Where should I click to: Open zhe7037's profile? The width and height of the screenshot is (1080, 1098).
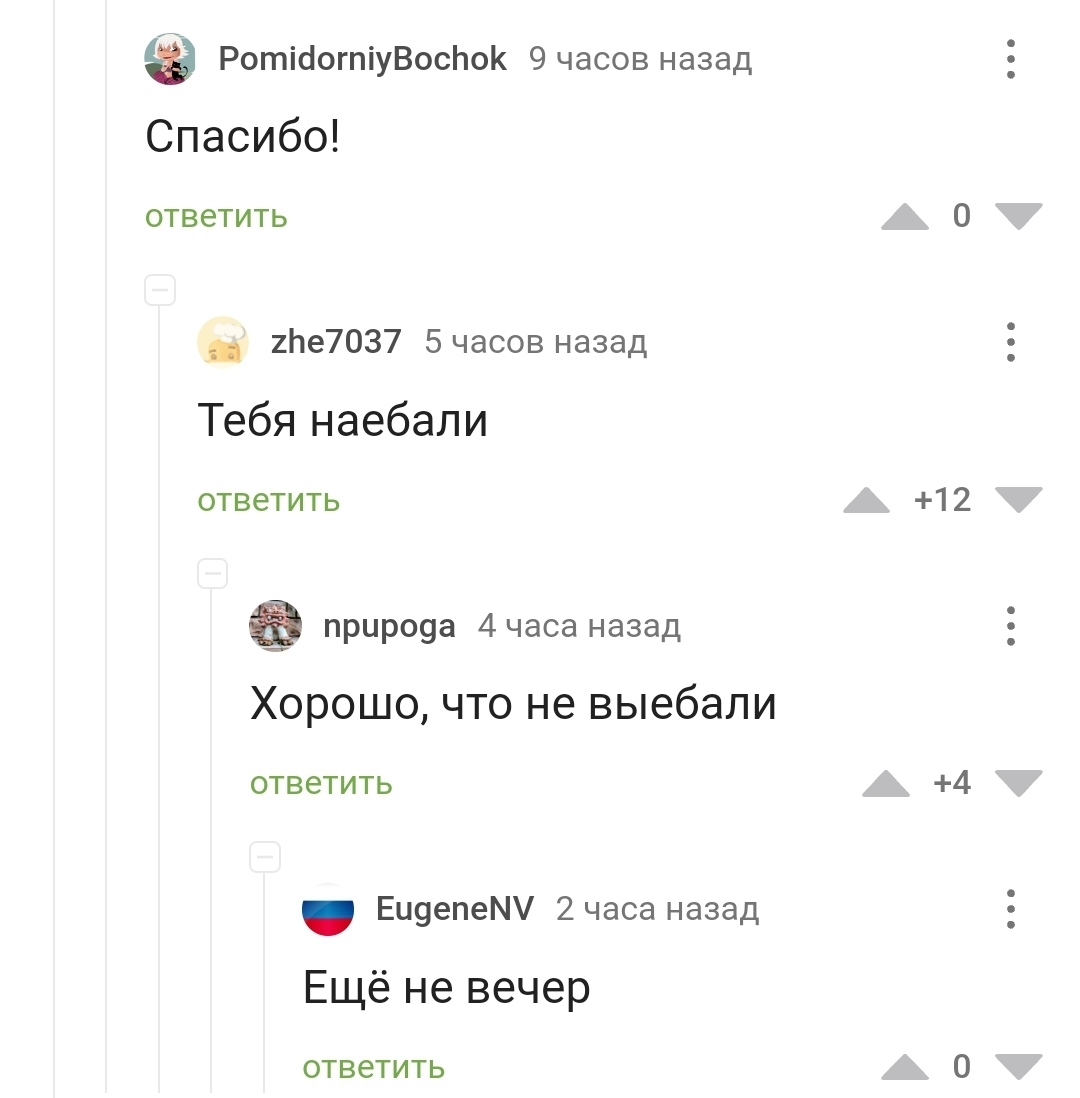[336, 342]
